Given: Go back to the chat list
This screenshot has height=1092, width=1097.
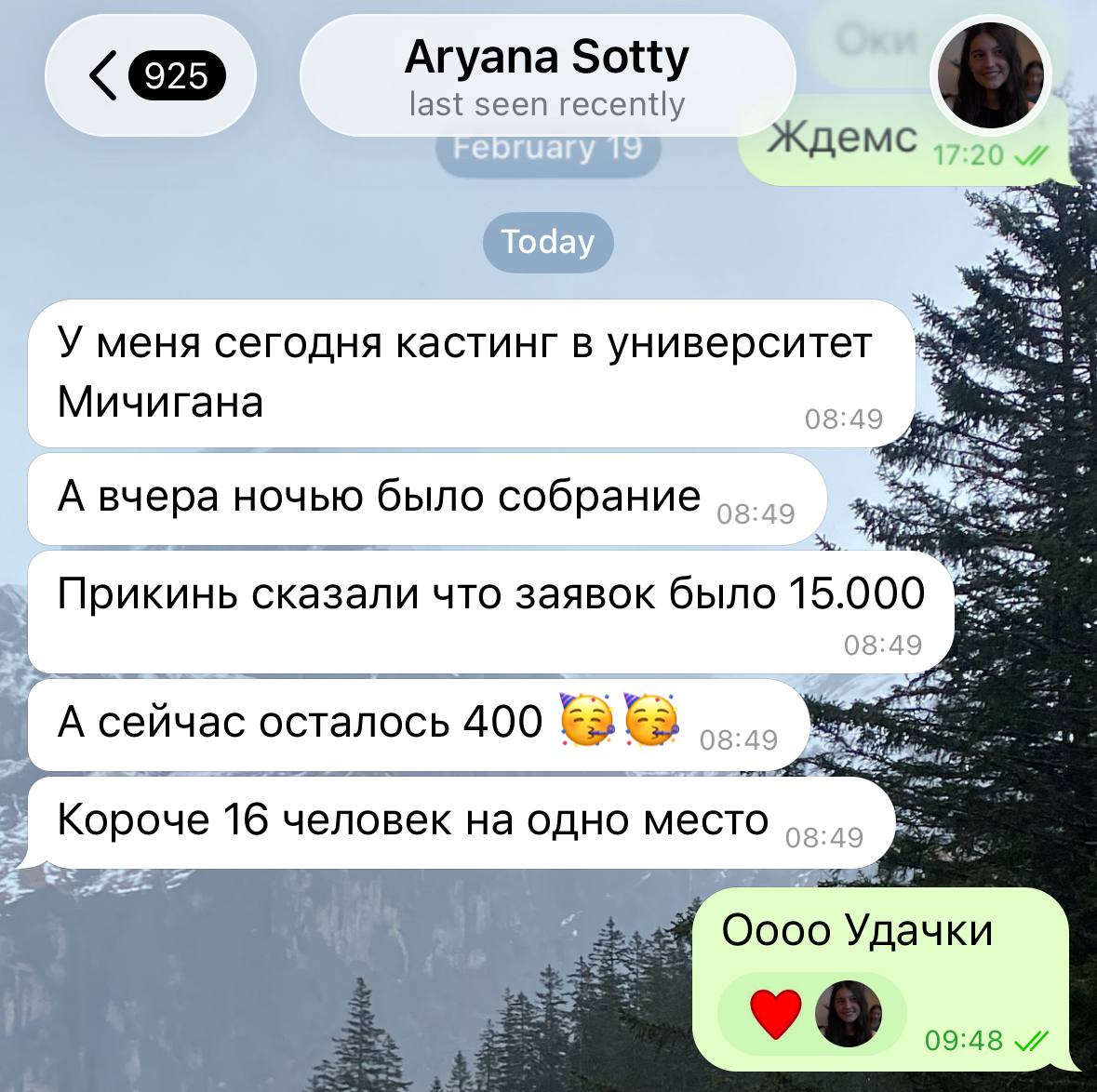Looking at the screenshot, I should (149, 75).
